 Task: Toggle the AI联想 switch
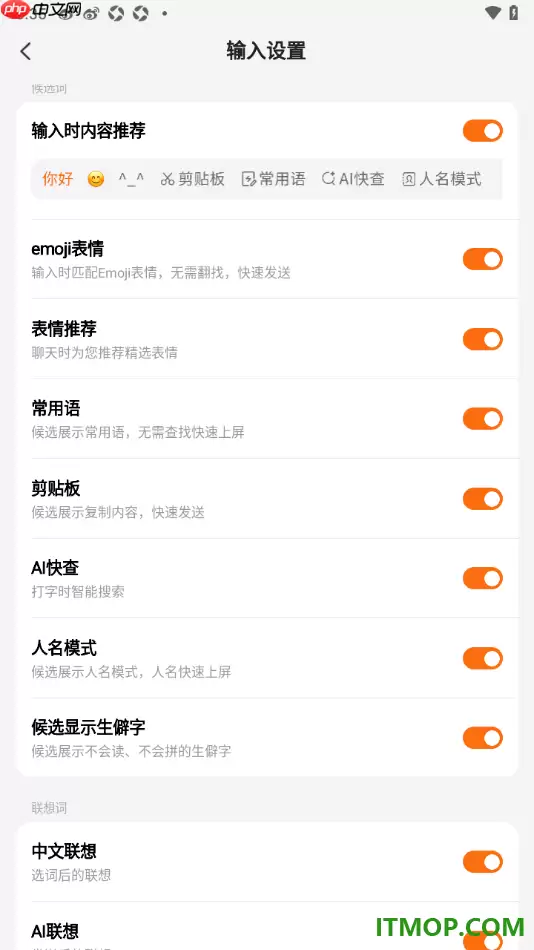point(482,940)
